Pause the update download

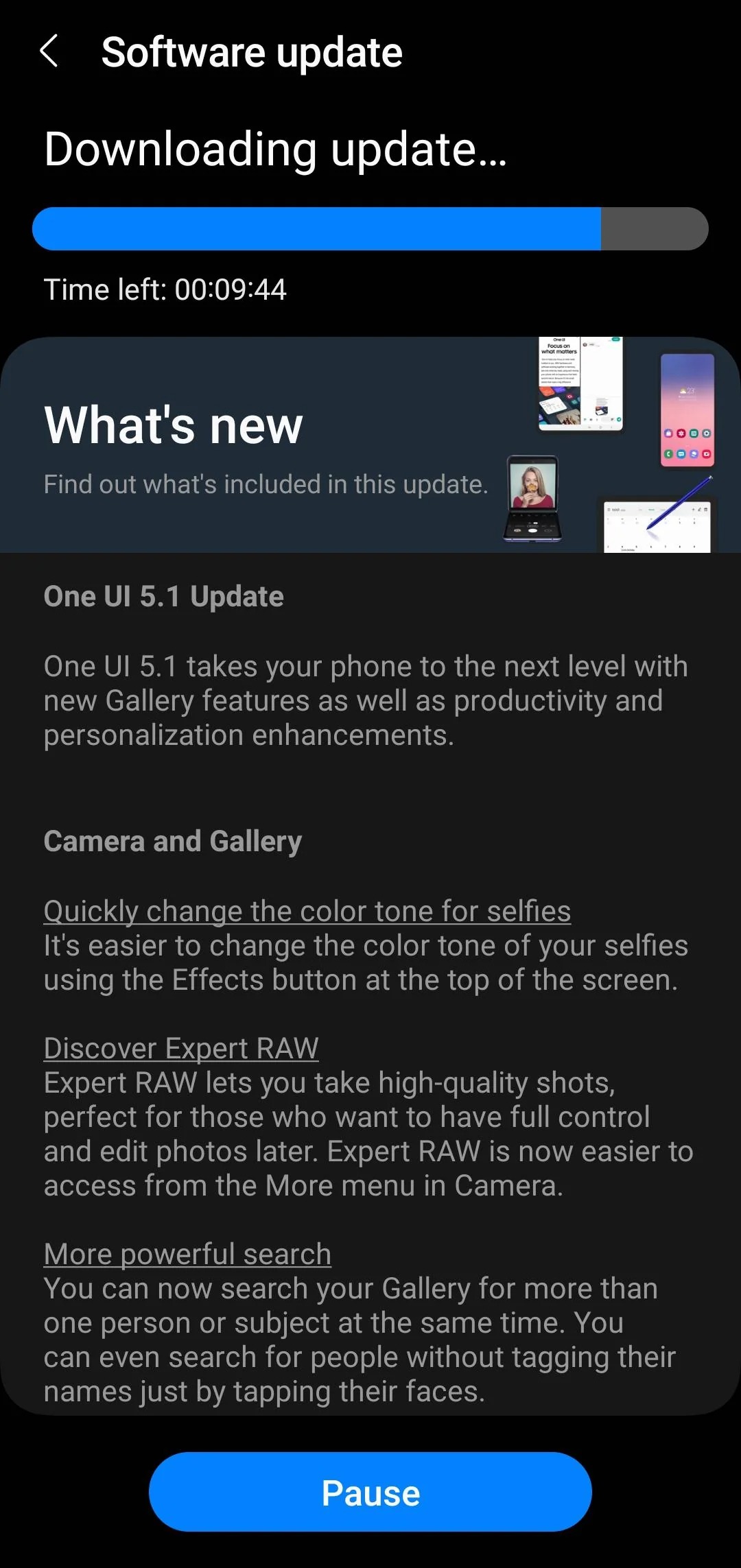[x=370, y=1492]
